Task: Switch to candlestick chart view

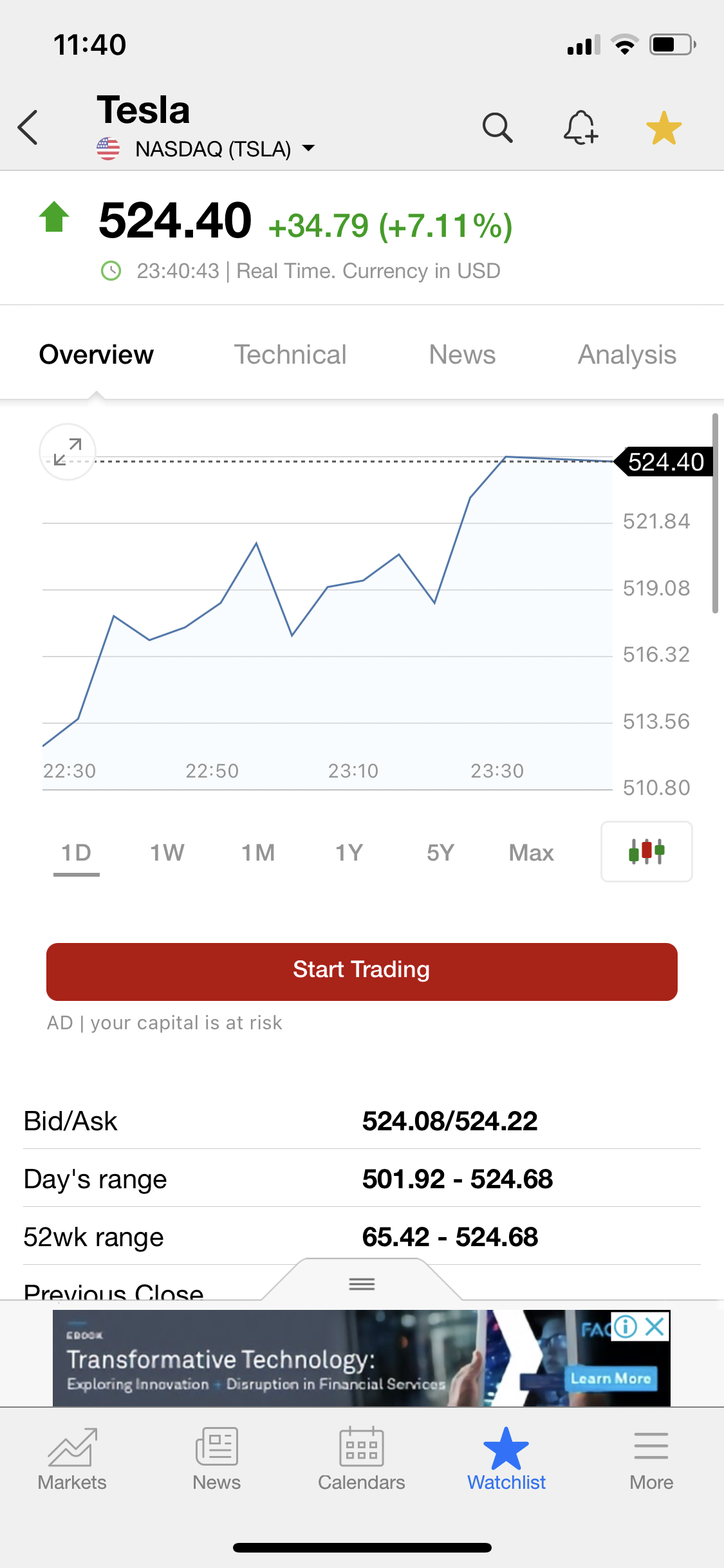Action: (647, 852)
